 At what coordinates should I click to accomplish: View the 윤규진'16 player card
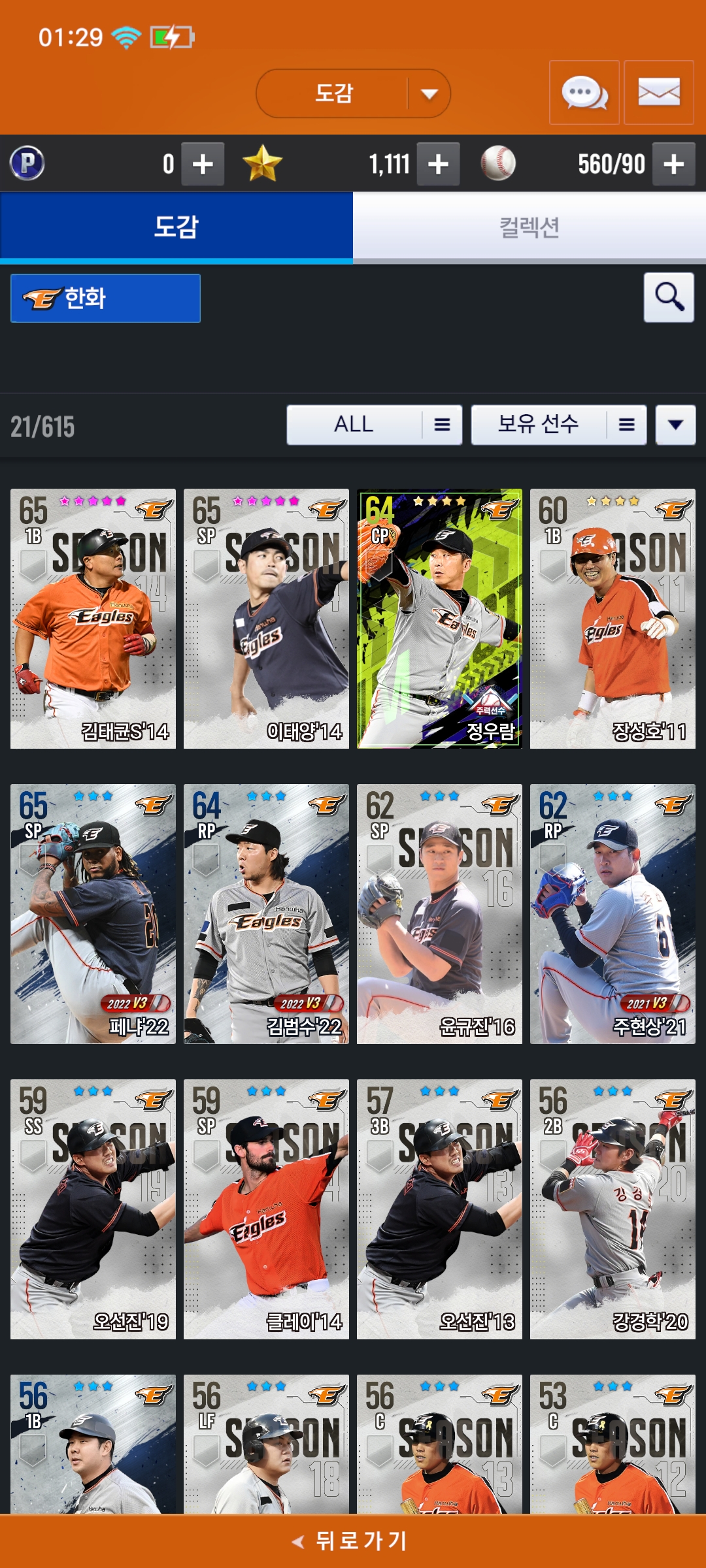[x=439, y=913]
